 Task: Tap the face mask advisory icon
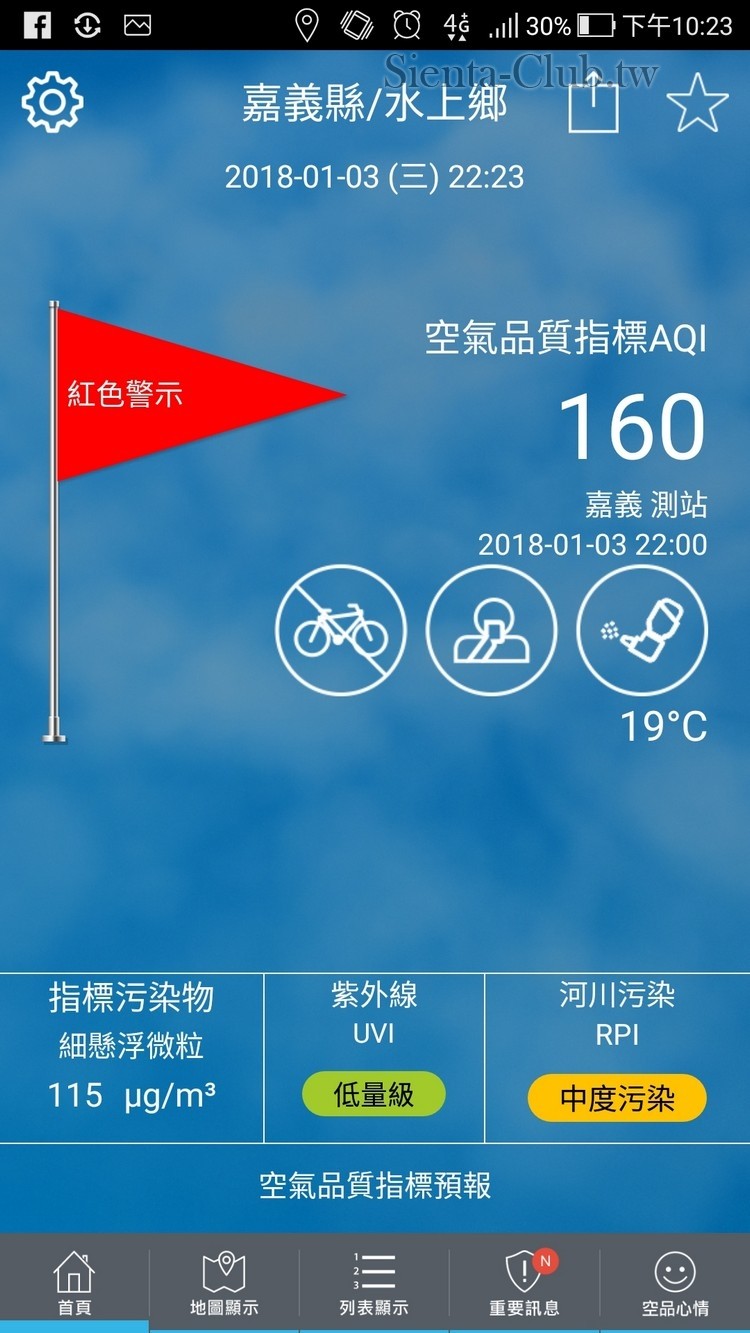click(x=492, y=630)
